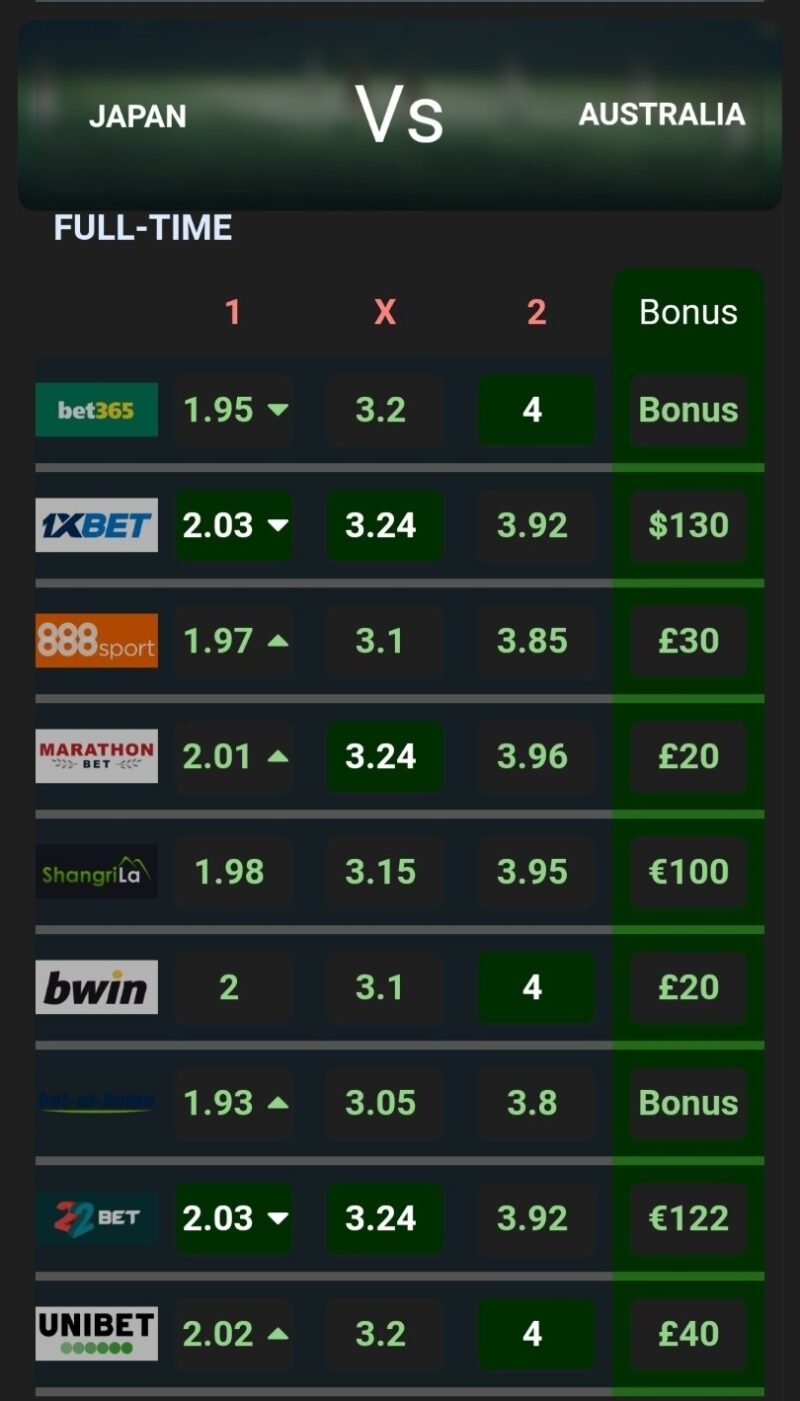Tap Marathonbet's 3.24 draw odds

pos(384,756)
